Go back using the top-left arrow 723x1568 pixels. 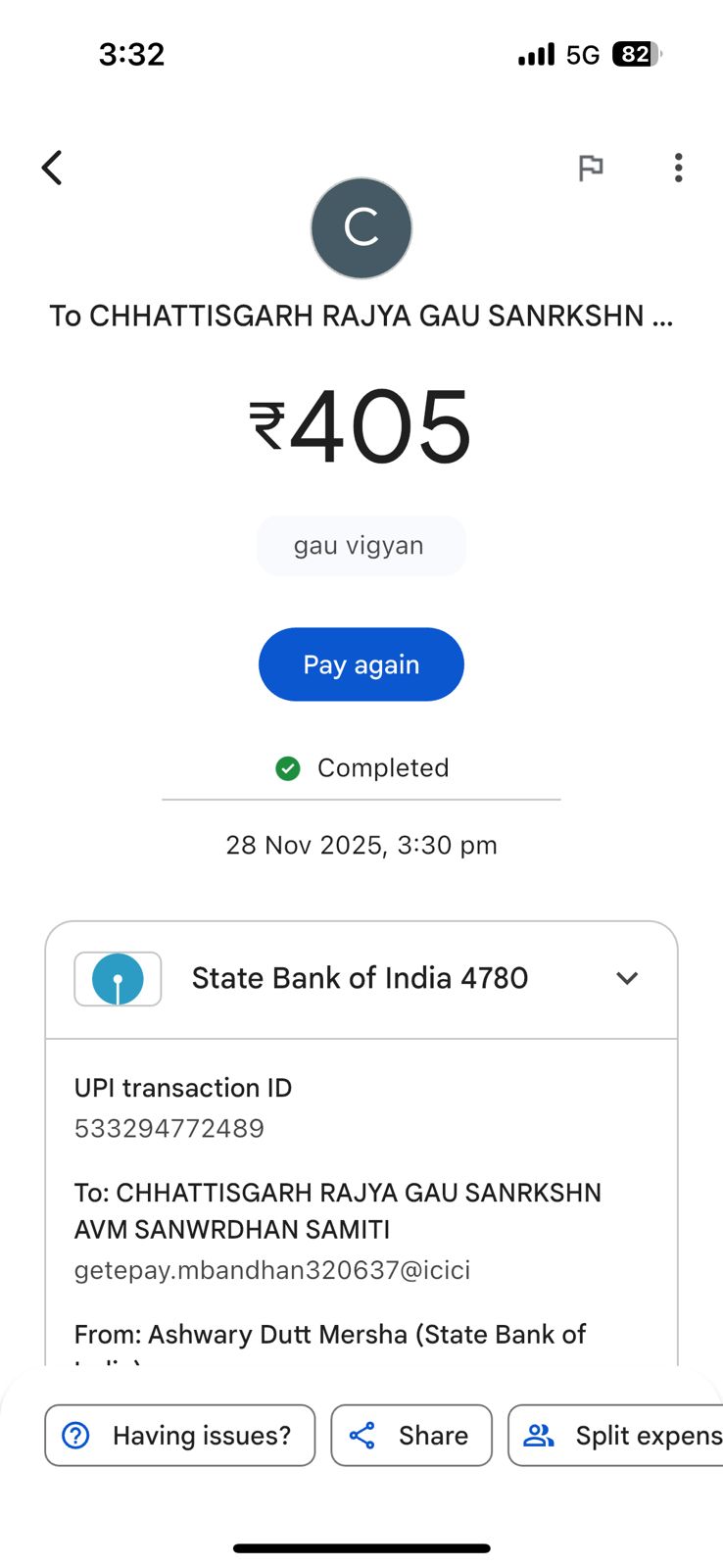53,168
